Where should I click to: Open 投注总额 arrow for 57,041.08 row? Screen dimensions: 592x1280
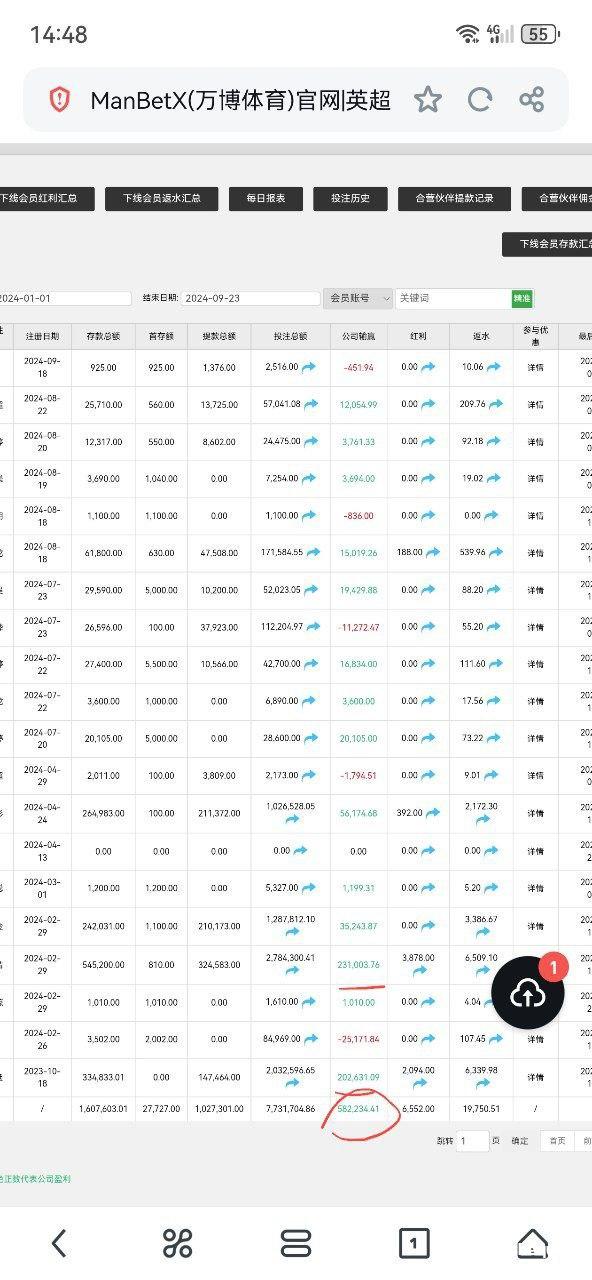coord(311,404)
